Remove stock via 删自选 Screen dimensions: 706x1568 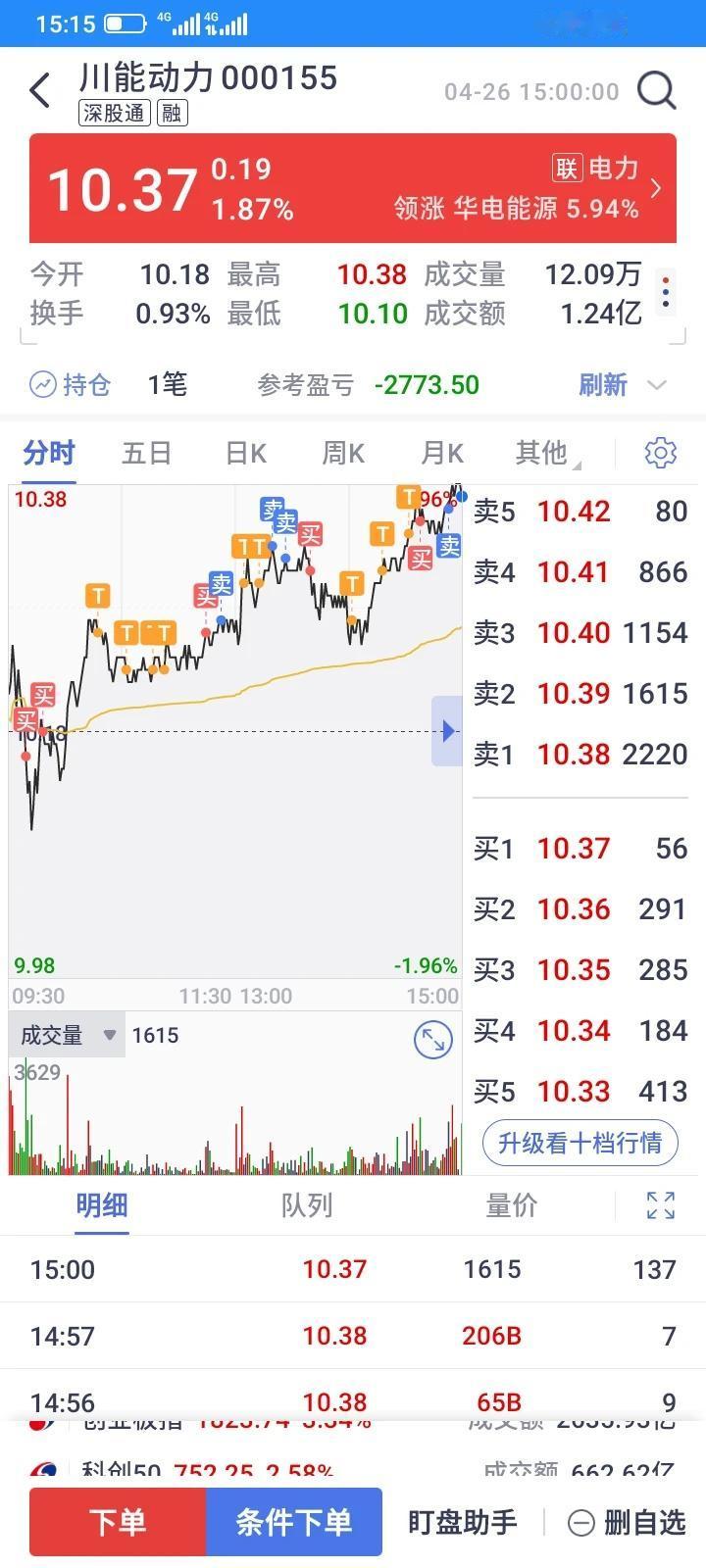point(628,1522)
